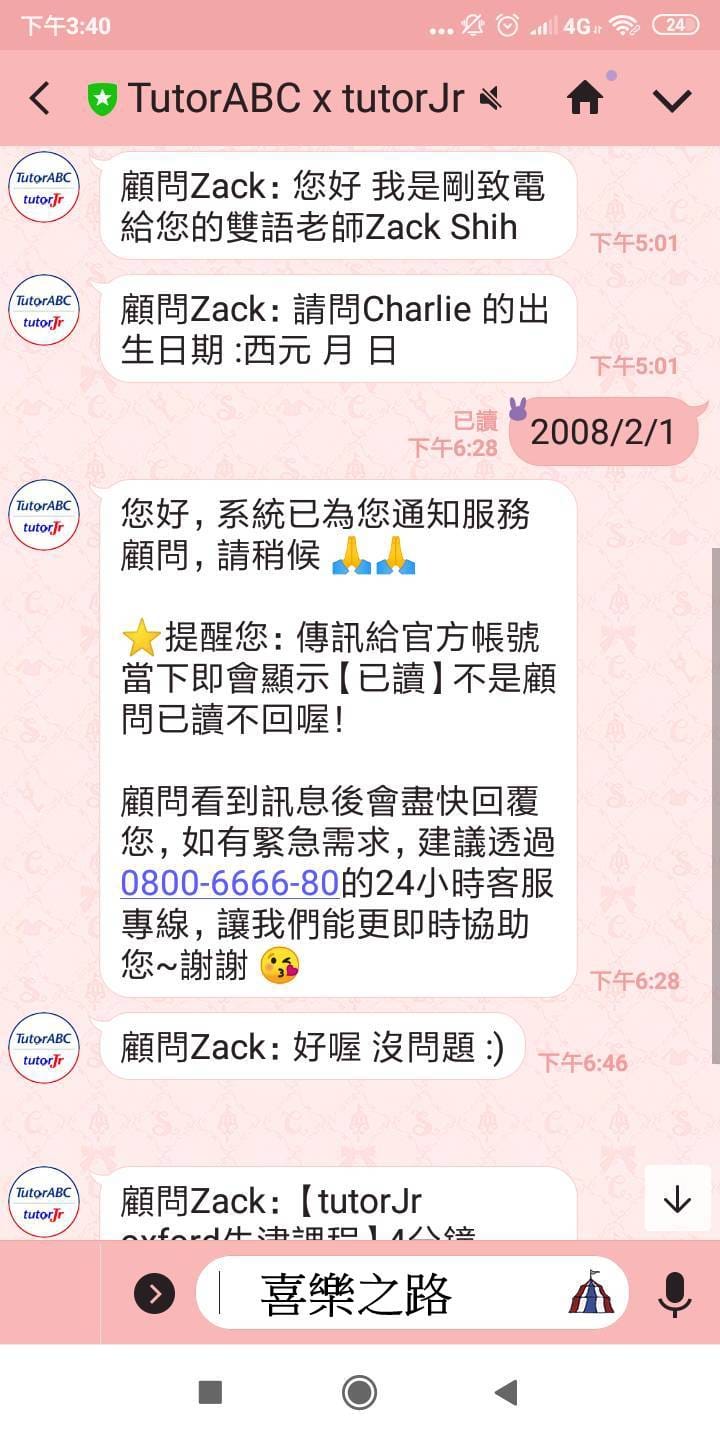Screen dimensions: 720x1440
Task: Open TutorABC avatar beside first Zack message
Action: (x=44, y=187)
